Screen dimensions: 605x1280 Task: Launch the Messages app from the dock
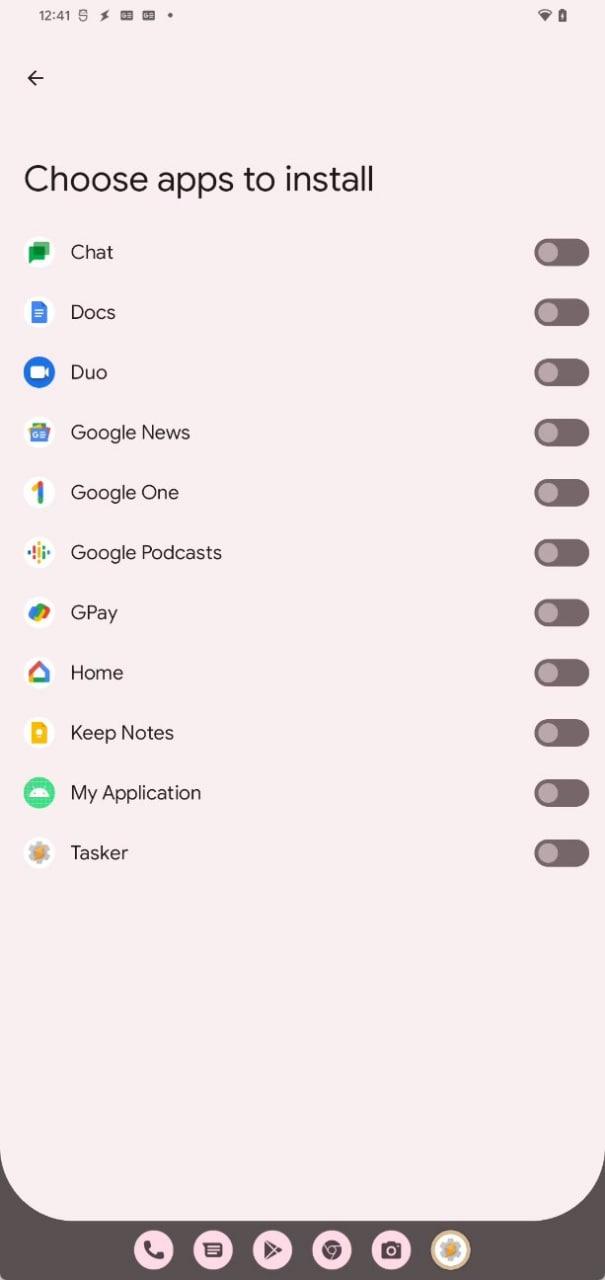(213, 1249)
